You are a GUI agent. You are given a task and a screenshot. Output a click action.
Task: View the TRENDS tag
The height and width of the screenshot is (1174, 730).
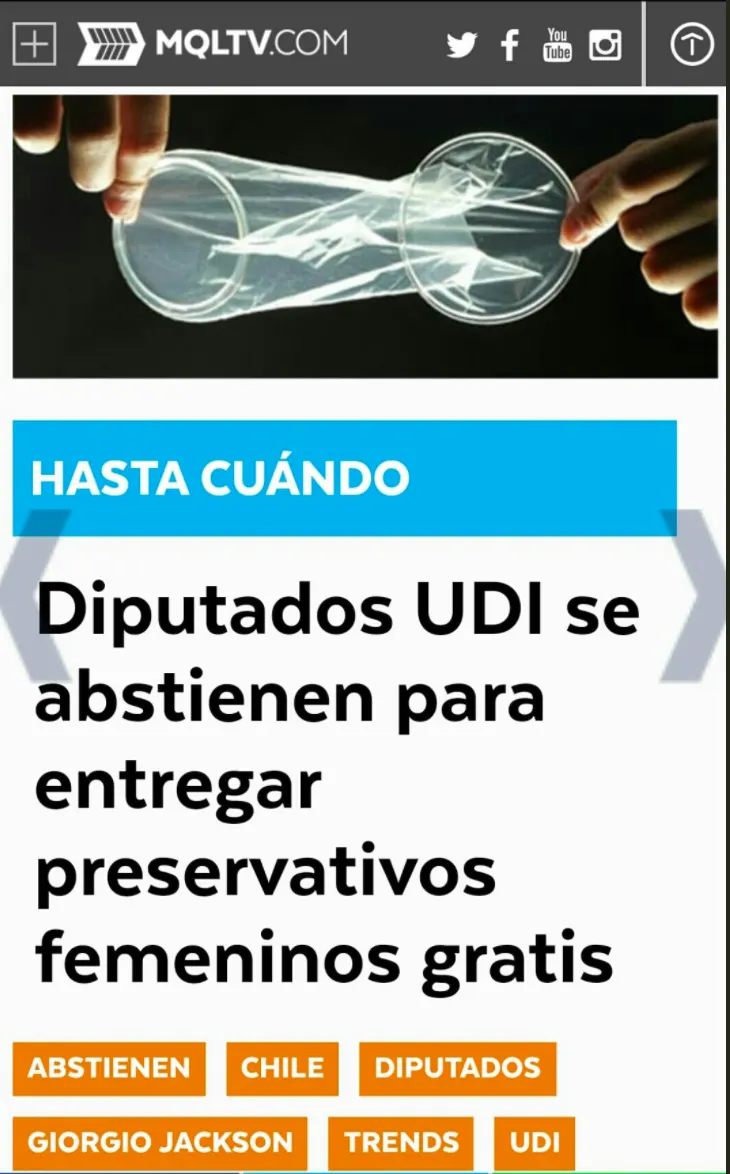click(x=401, y=1142)
